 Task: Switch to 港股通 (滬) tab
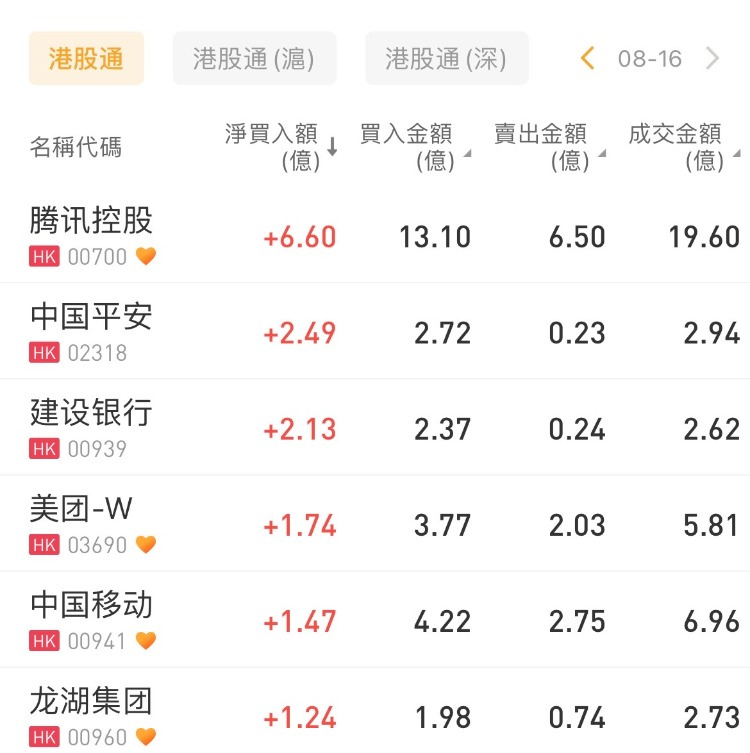coord(255,59)
